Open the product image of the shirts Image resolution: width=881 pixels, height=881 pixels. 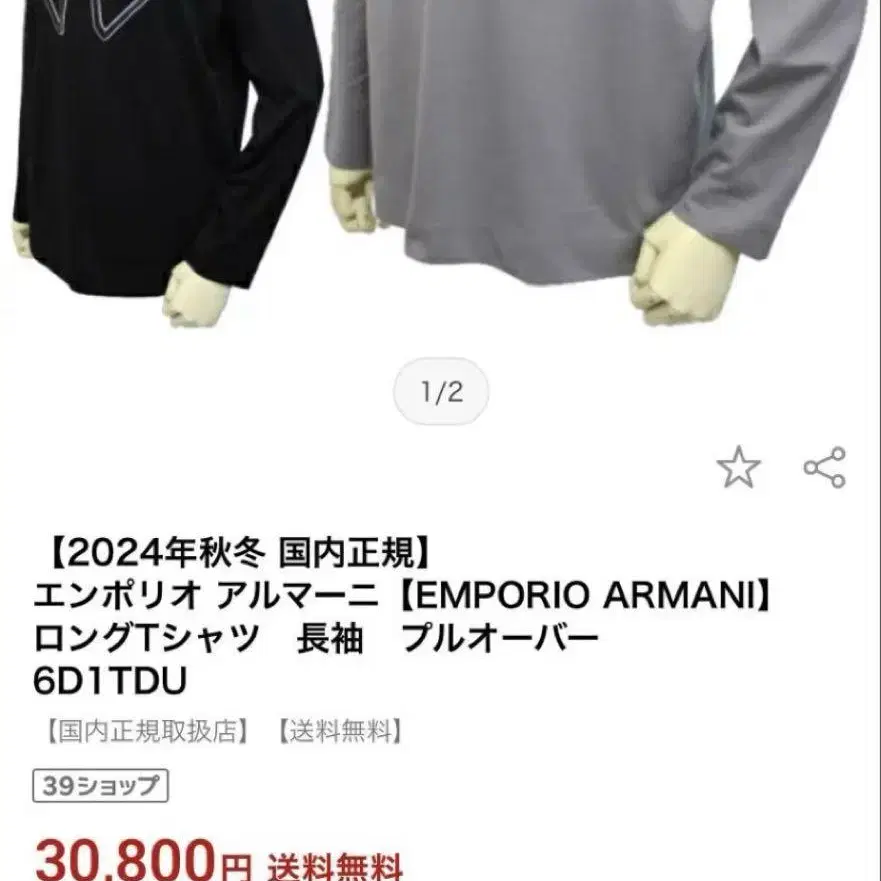(440, 164)
